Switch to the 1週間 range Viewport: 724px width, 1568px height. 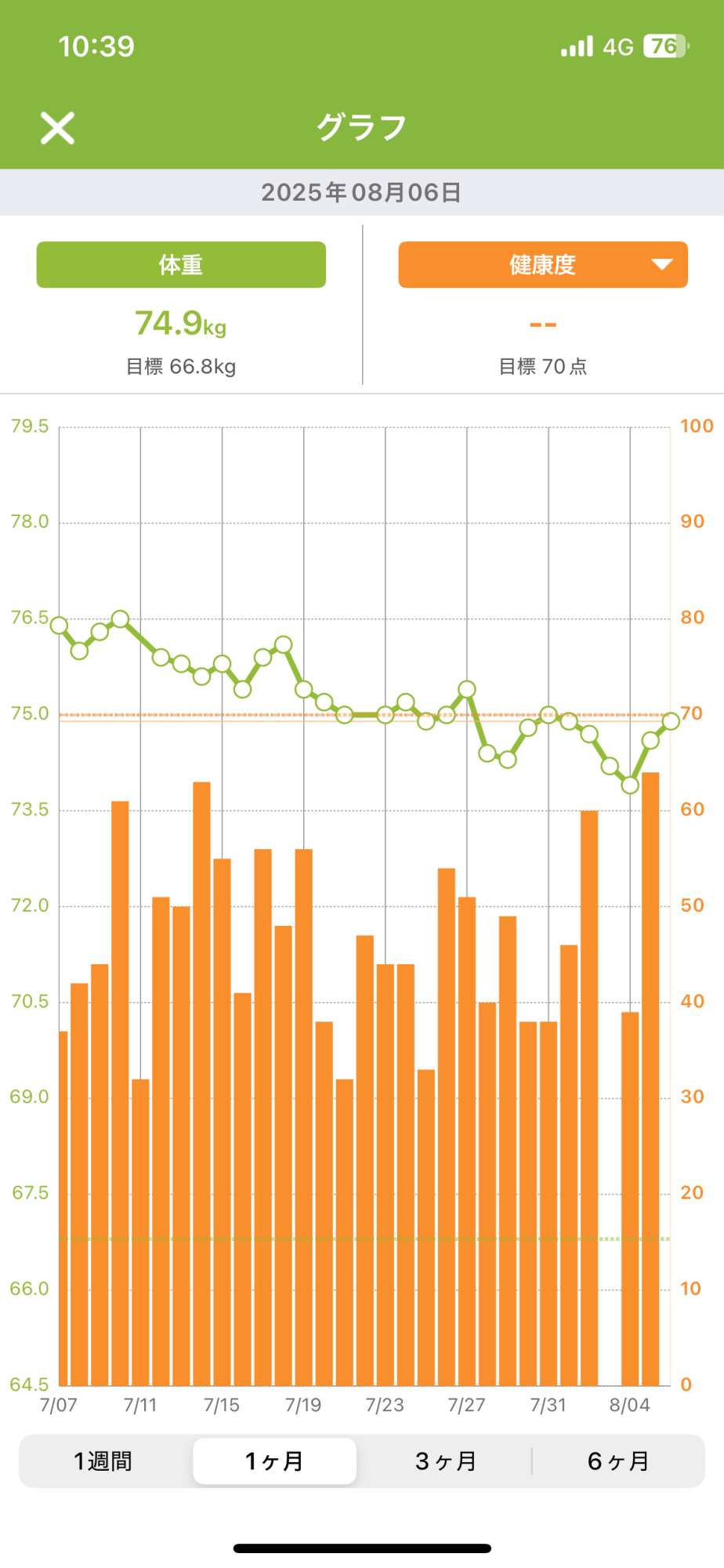pos(103,1461)
